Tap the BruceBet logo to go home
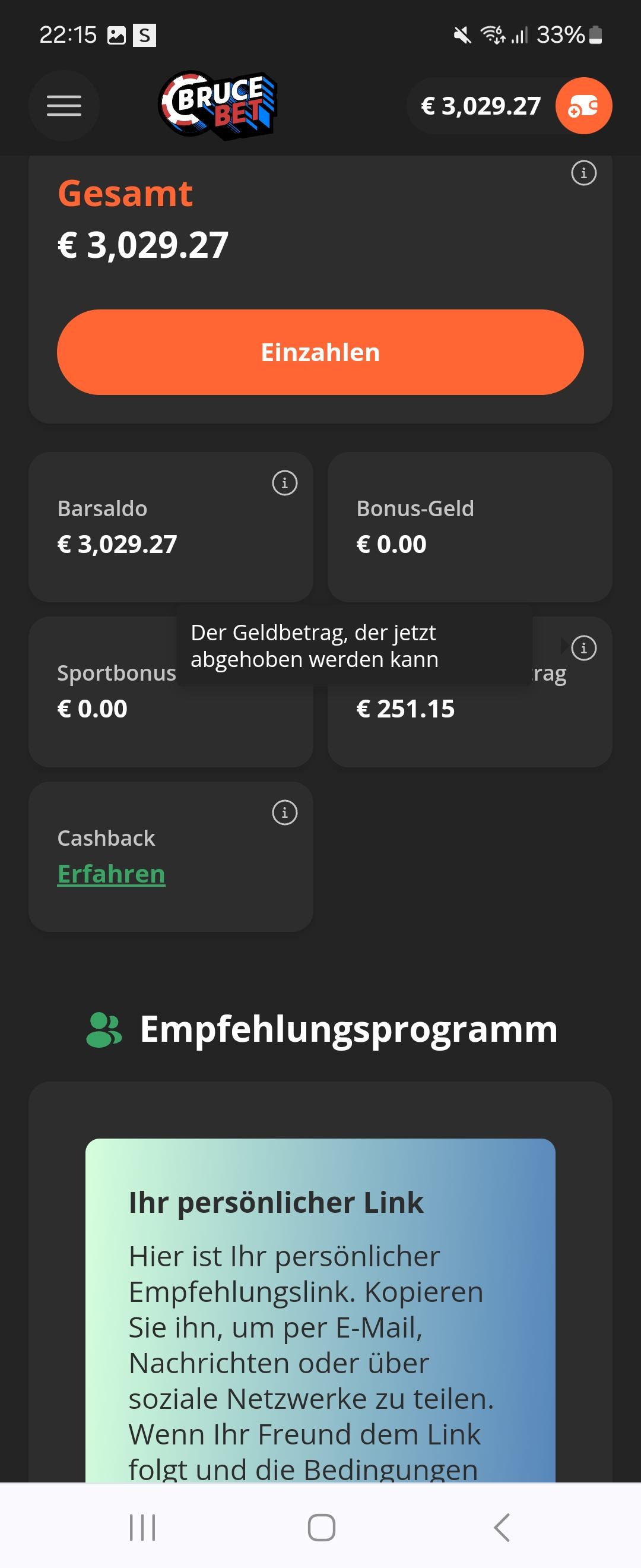641x1568 pixels. click(x=218, y=105)
